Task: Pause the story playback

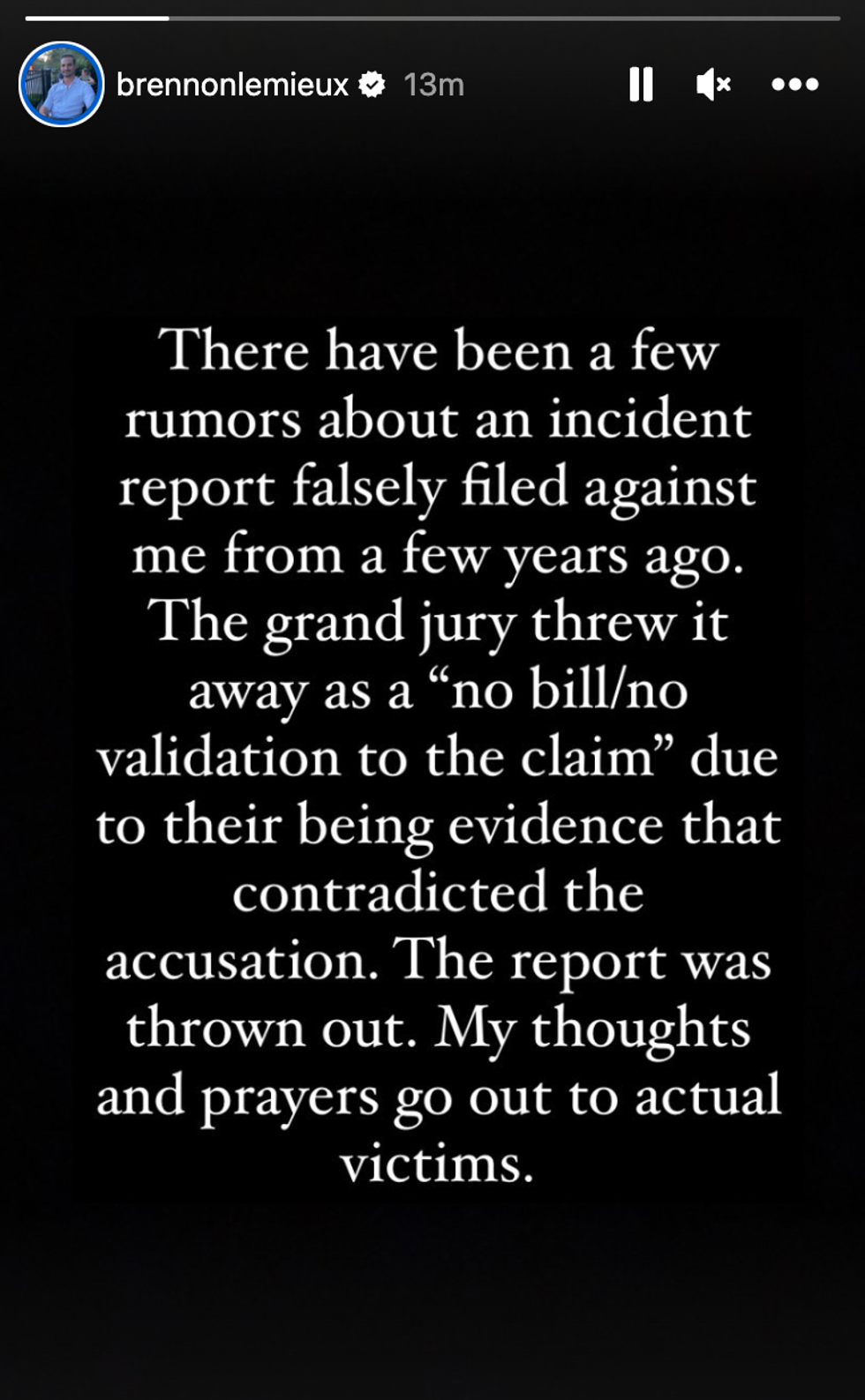Action: pos(641,85)
